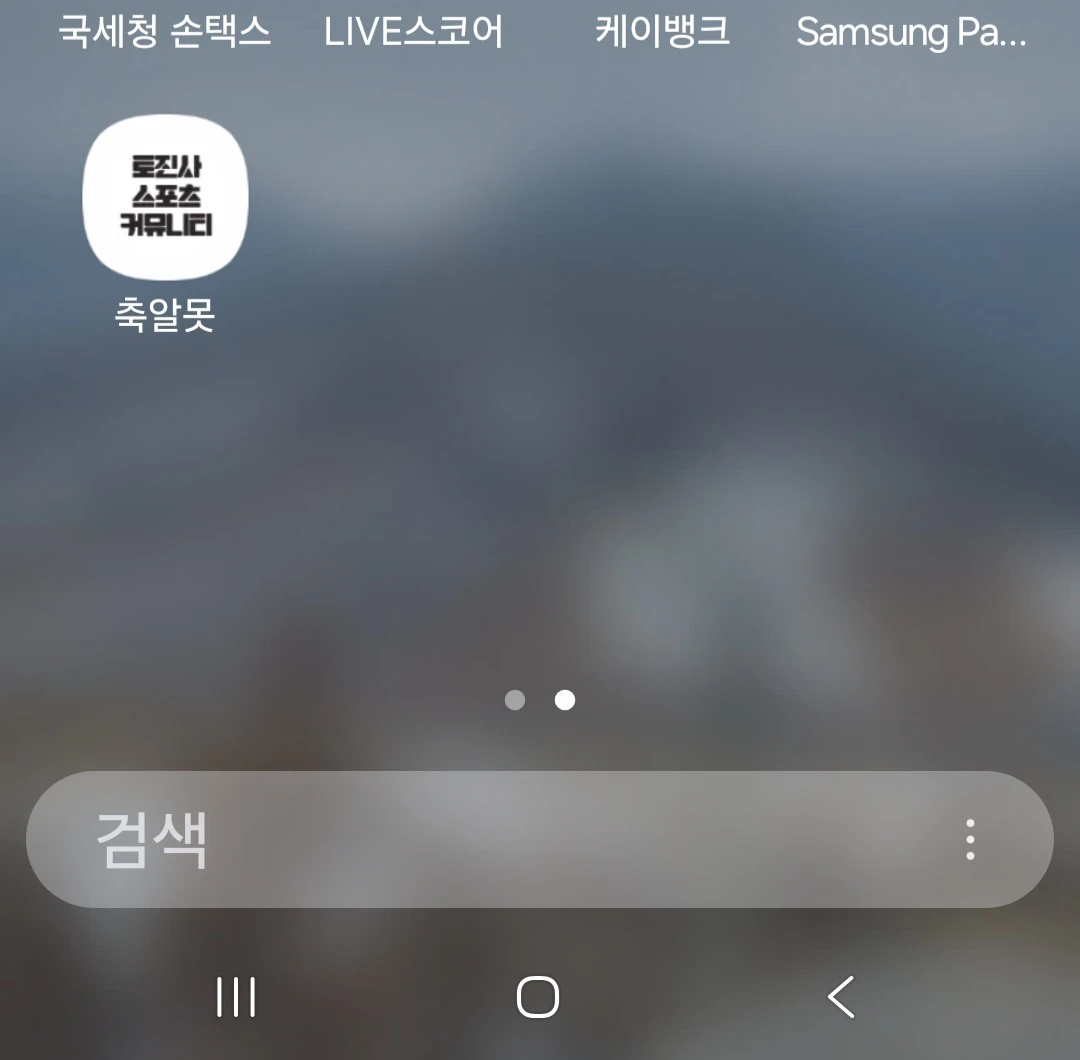Open the 축알못 app

pos(165,198)
